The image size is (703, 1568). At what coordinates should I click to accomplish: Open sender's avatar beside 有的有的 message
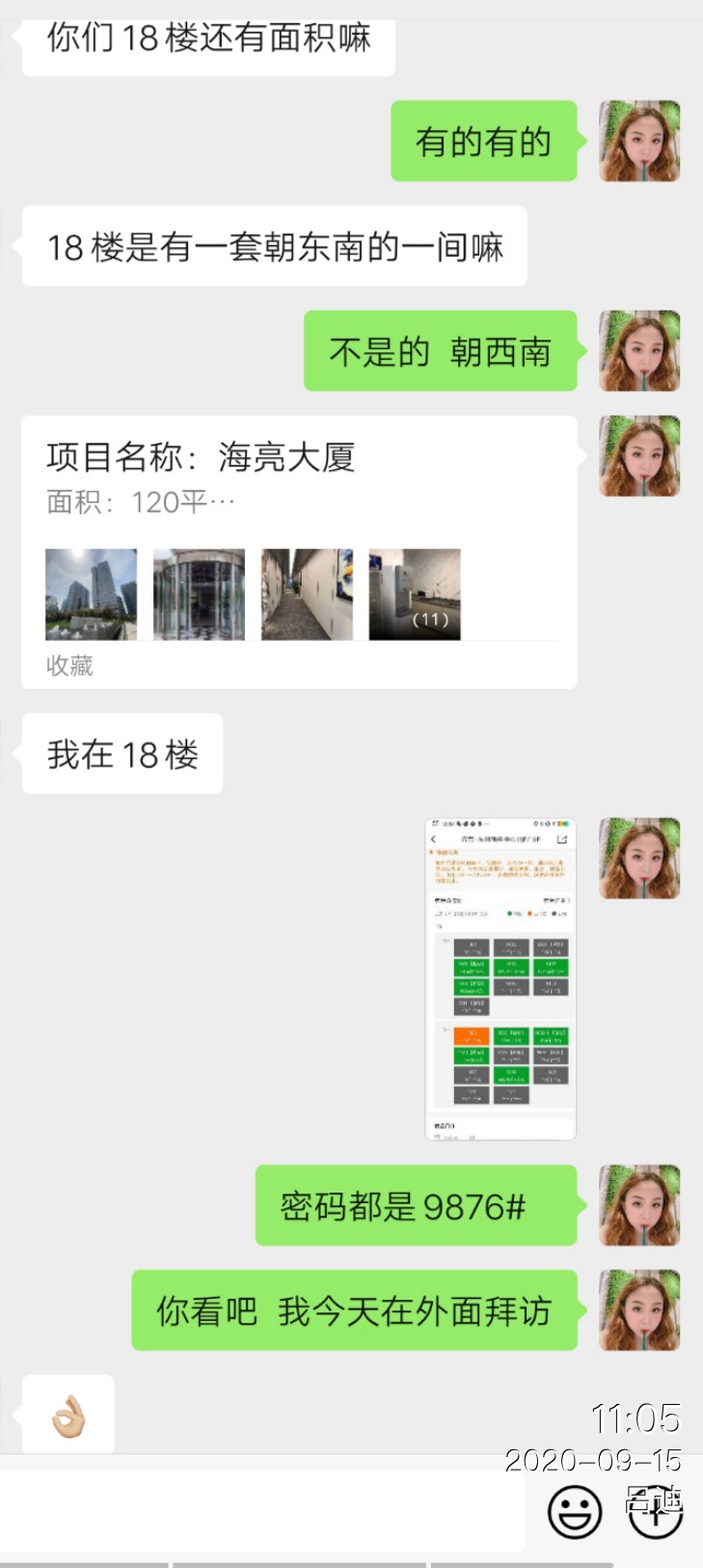tap(639, 142)
